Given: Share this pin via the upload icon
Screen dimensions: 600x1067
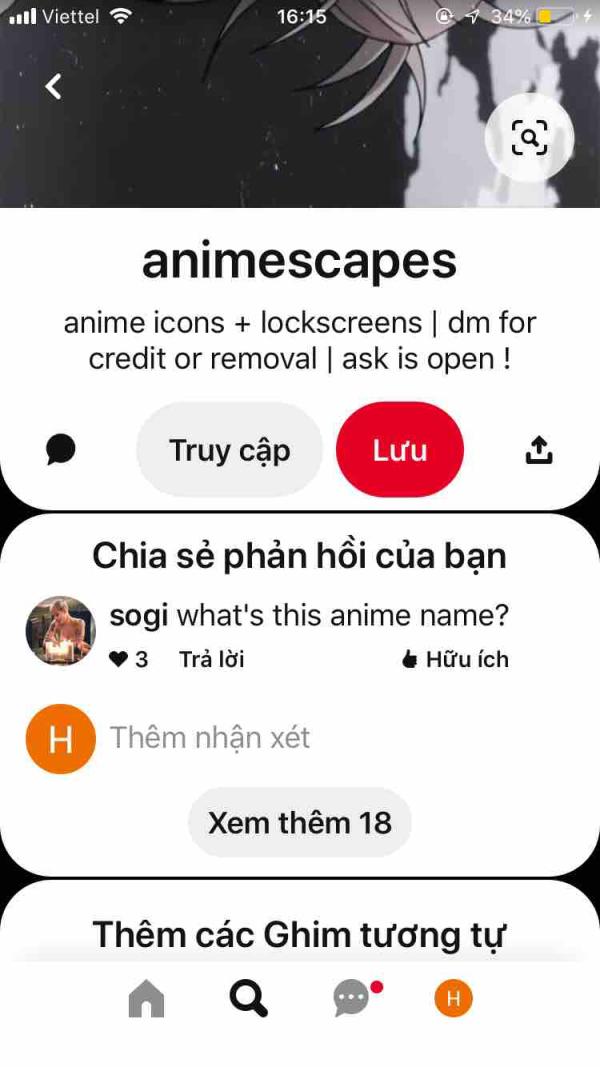Looking at the screenshot, I should [539, 450].
